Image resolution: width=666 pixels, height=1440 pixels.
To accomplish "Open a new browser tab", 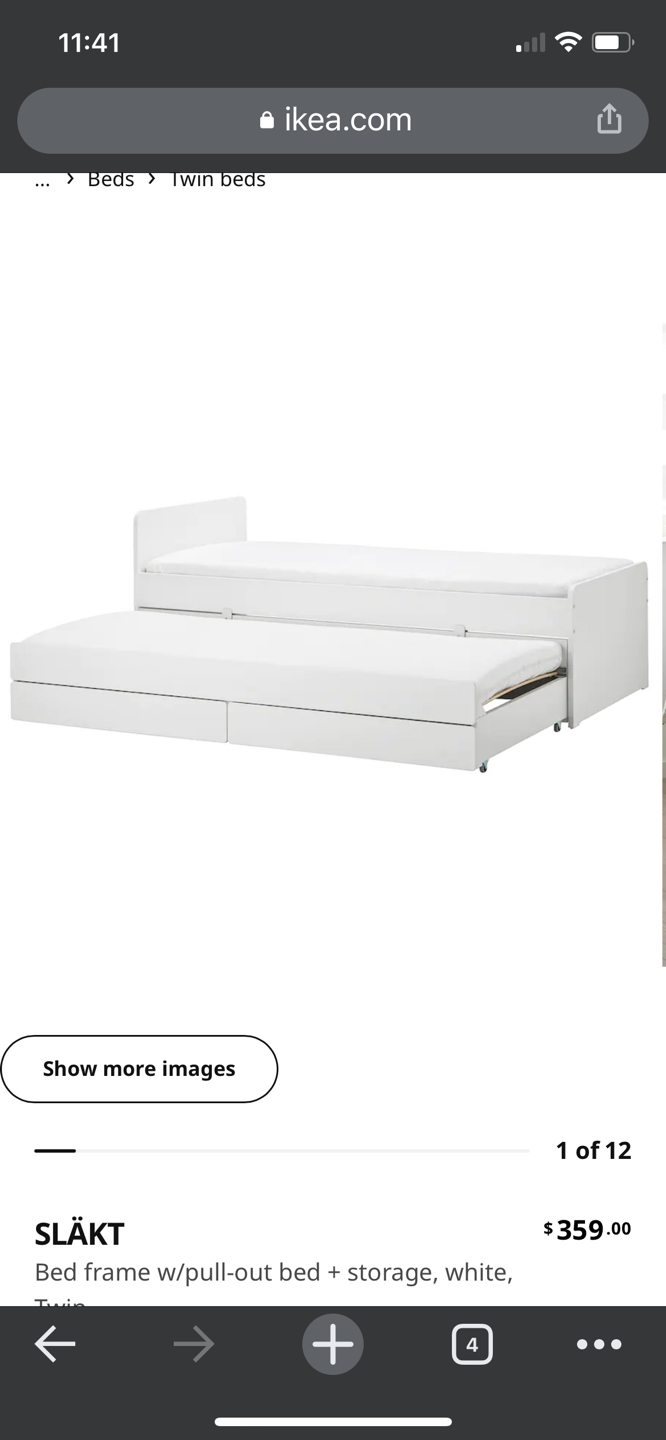I will click(x=333, y=1345).
